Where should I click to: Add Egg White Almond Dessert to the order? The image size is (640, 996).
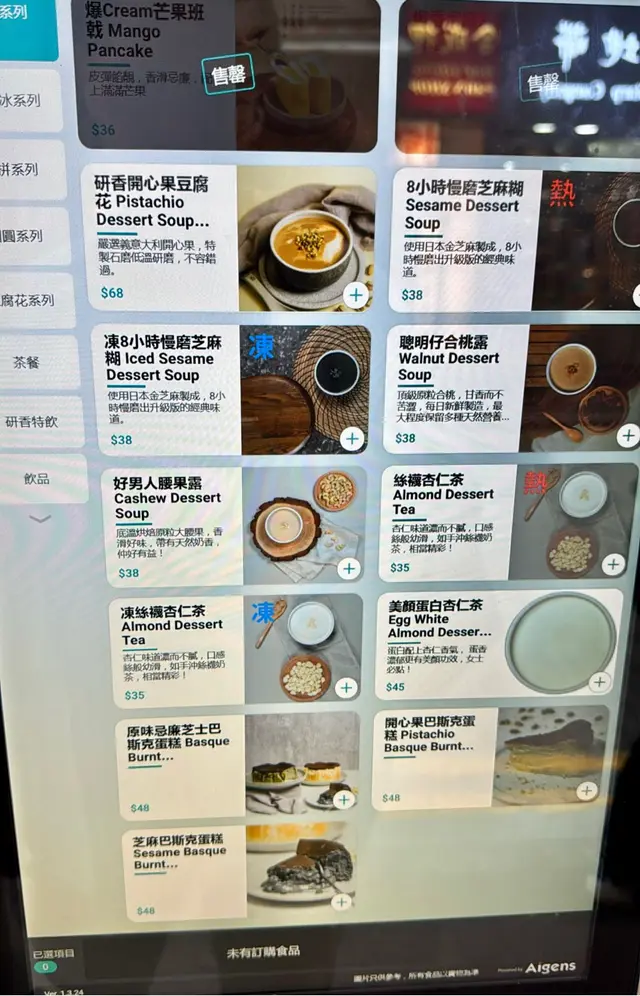(x=599, y=682)
